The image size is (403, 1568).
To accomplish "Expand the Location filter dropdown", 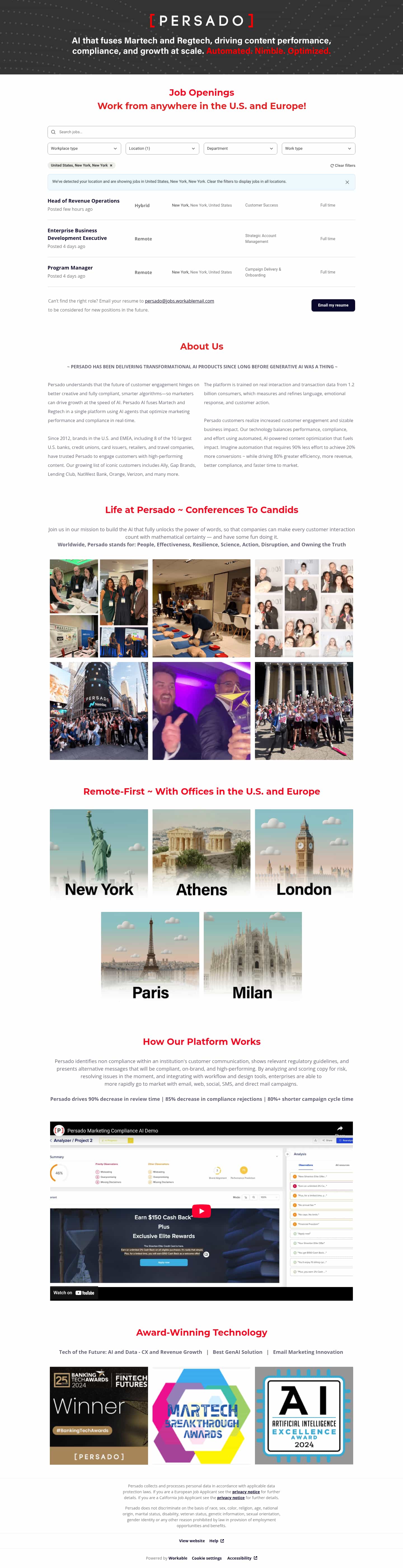I will click(162, 149).
